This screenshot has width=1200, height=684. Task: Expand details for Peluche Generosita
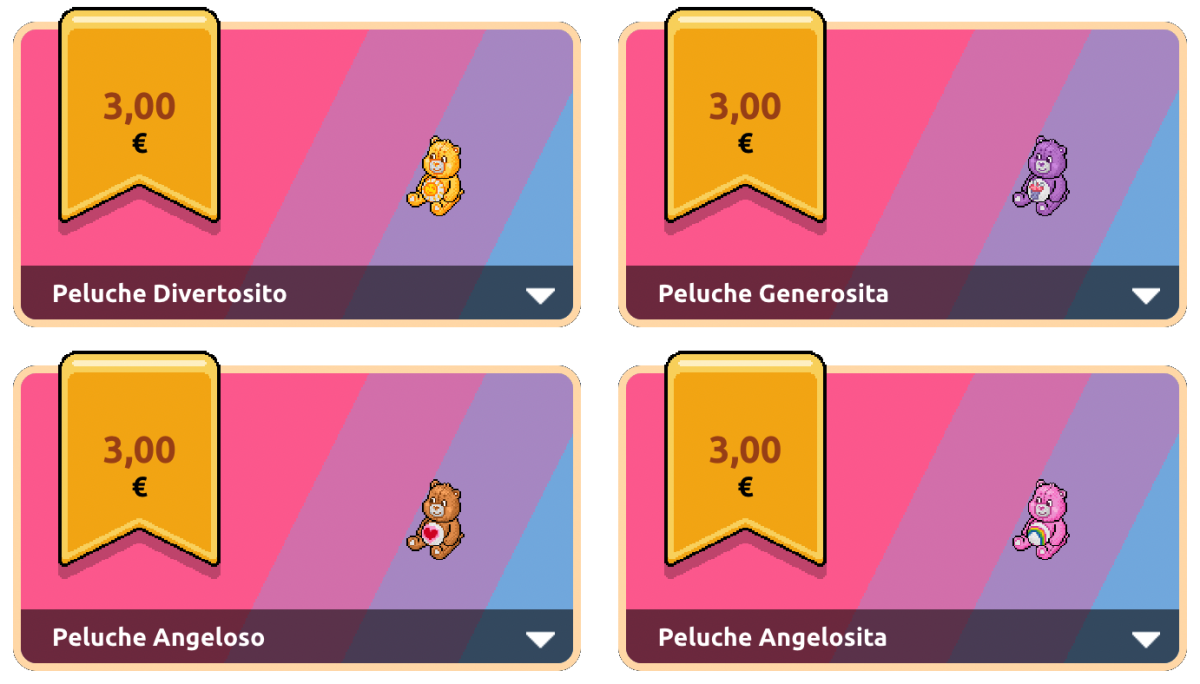(1145, 295)
